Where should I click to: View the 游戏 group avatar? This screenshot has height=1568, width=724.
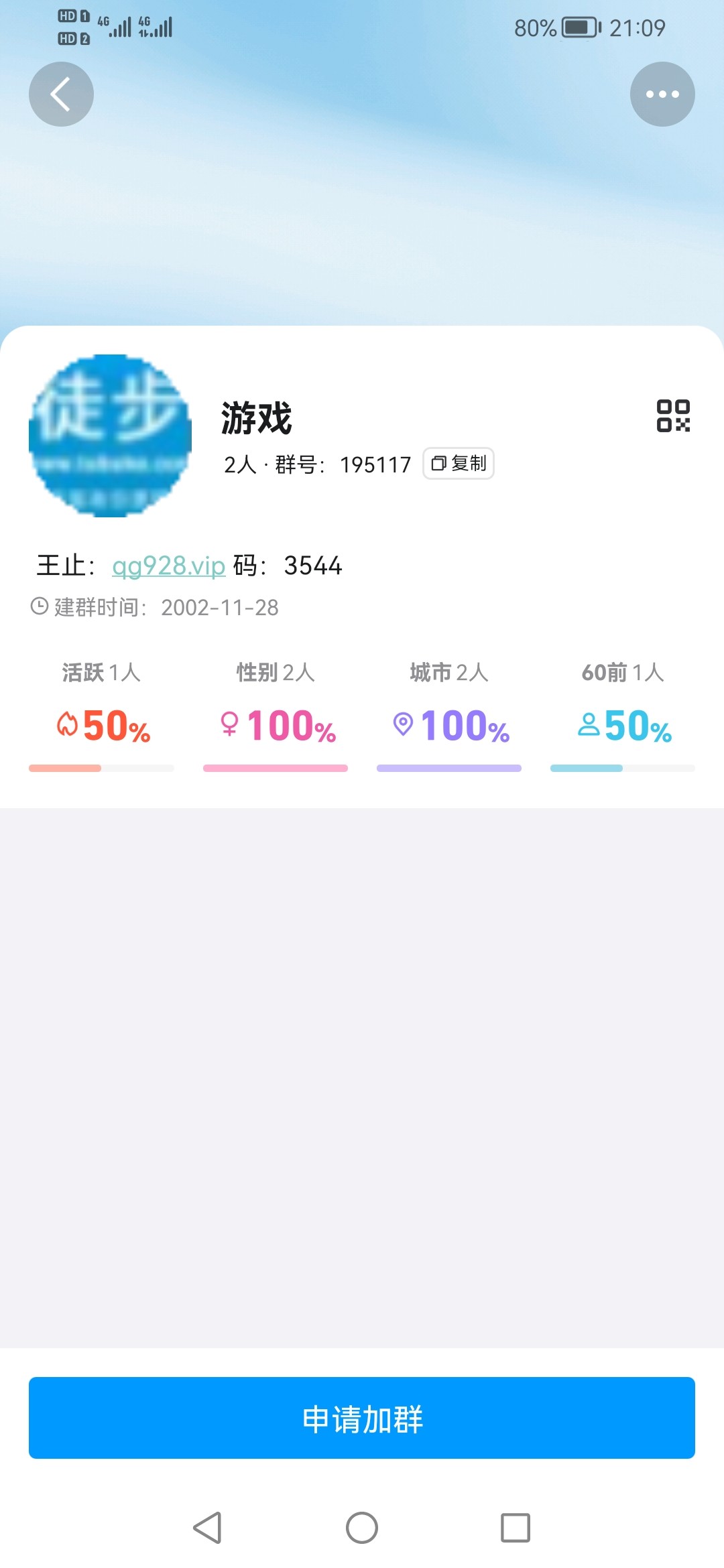pyautogui.click(x=111, y=436)
